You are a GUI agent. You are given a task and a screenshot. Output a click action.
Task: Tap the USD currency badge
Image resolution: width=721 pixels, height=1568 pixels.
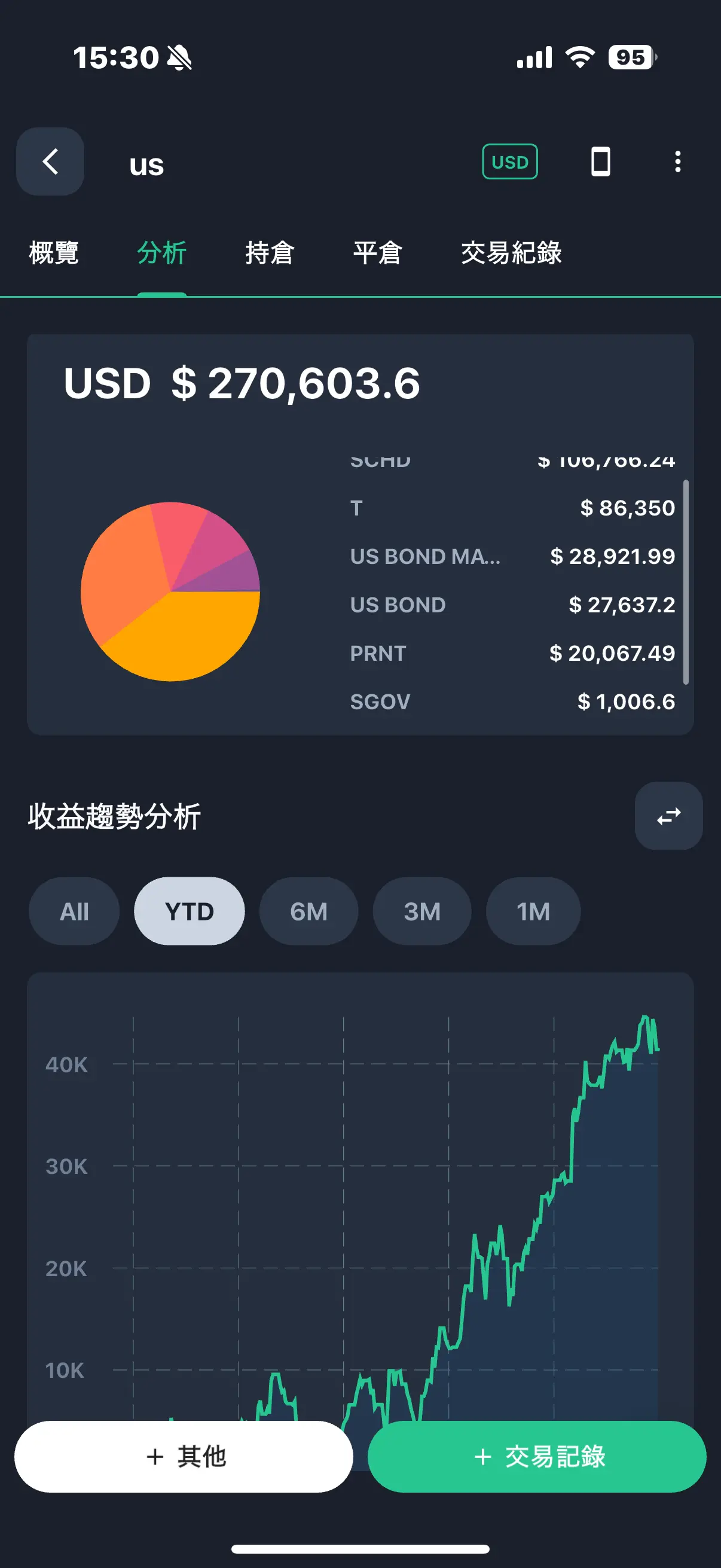[x=510, y=161]
